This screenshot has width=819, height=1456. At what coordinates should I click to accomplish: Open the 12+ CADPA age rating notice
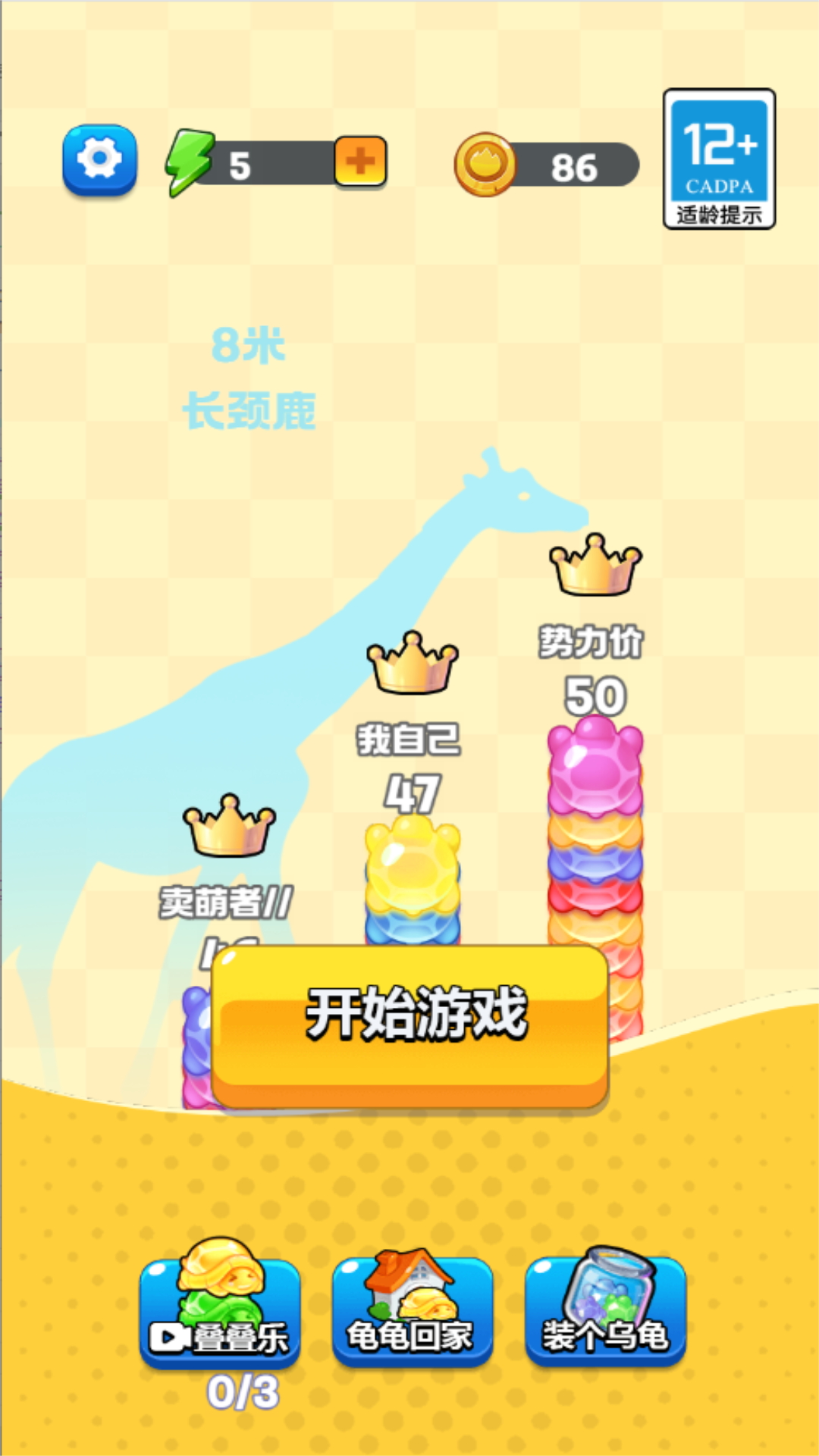tap(719, 159)
